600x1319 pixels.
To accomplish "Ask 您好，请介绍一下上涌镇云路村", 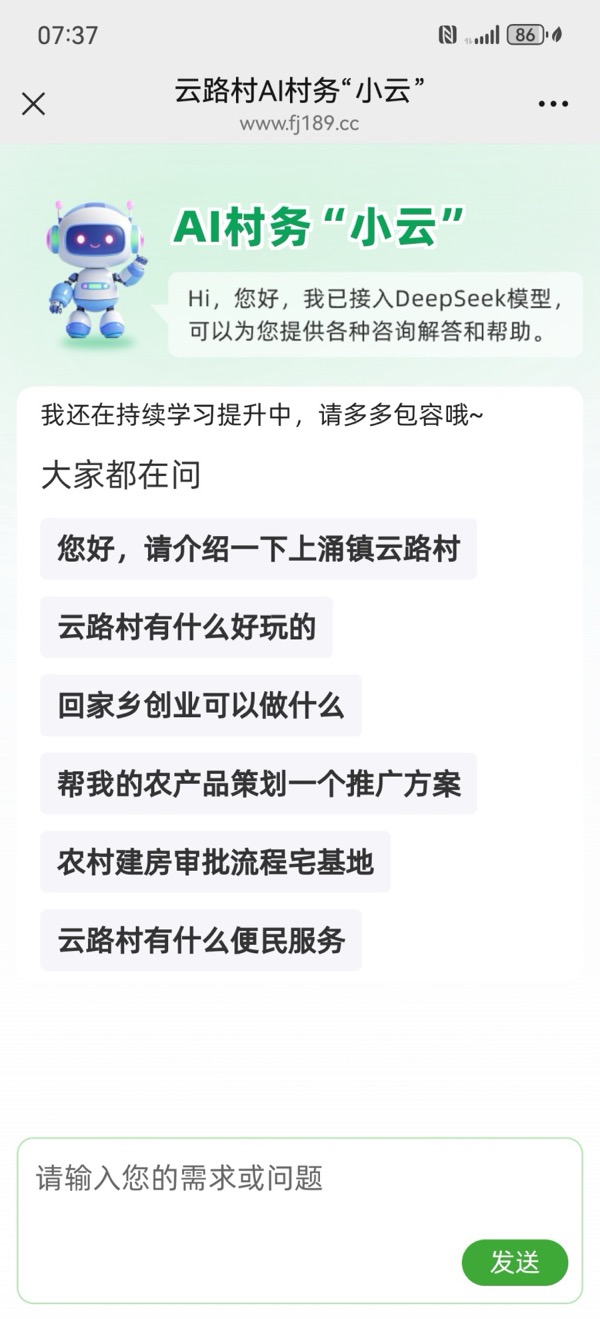I will click(258, 549).
